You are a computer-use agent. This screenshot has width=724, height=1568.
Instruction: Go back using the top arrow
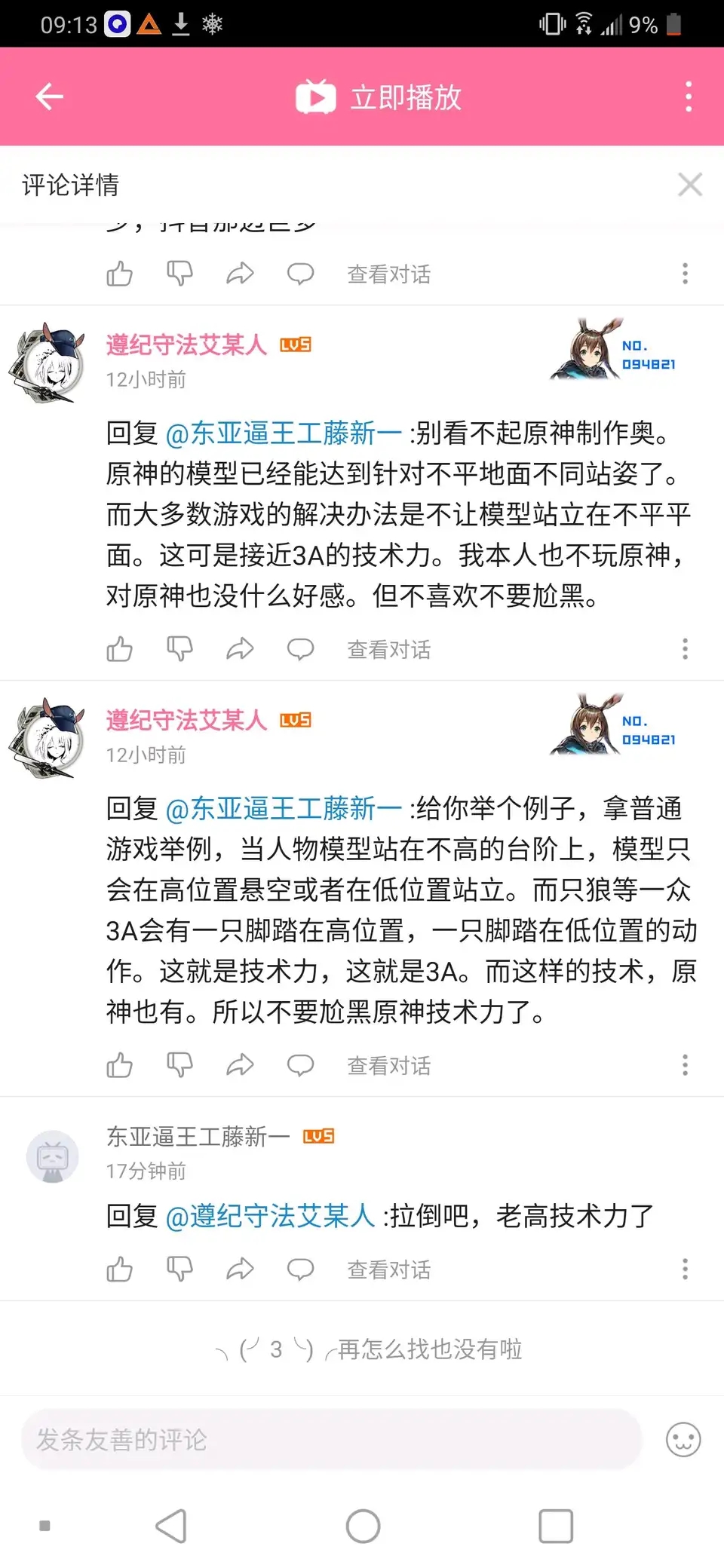coord(50,96)
